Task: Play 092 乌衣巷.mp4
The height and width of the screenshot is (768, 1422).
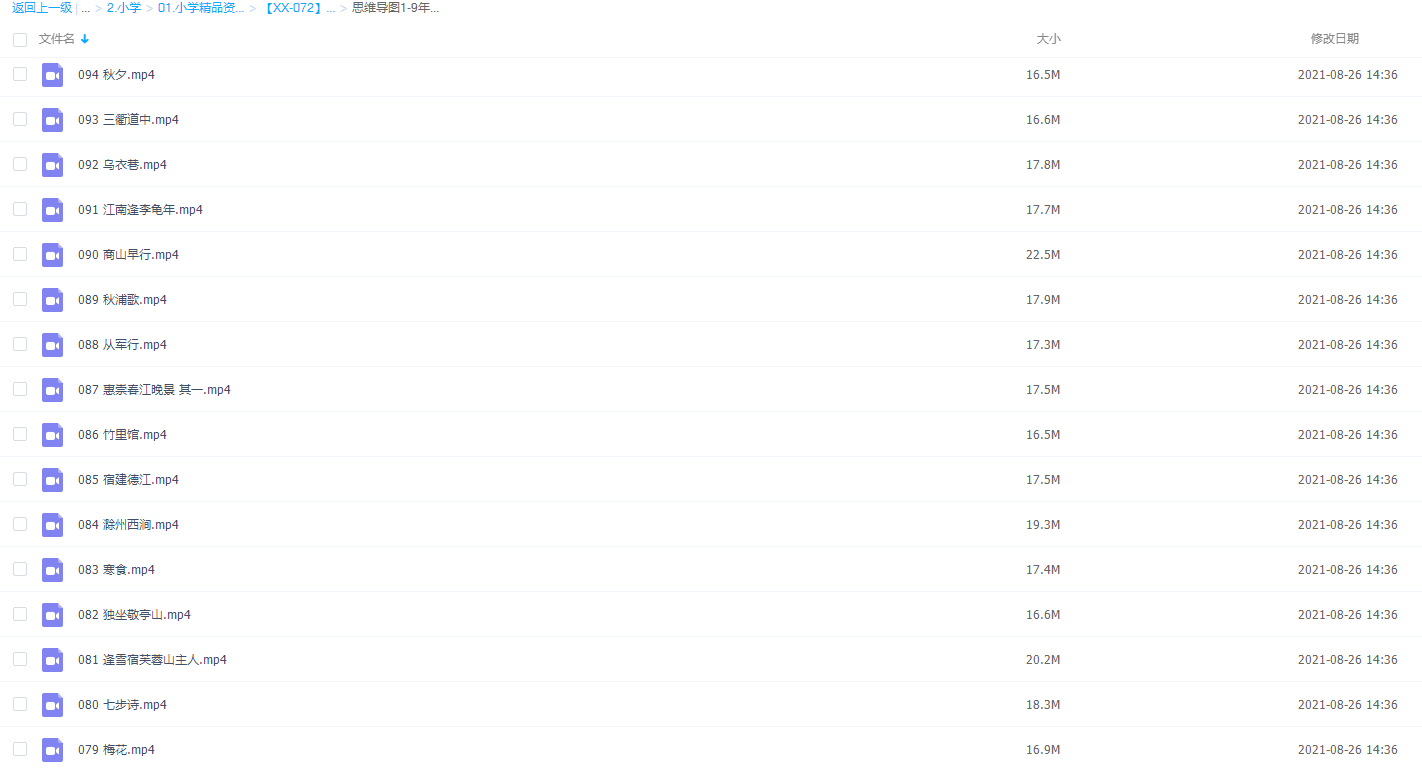Action: 122,165
